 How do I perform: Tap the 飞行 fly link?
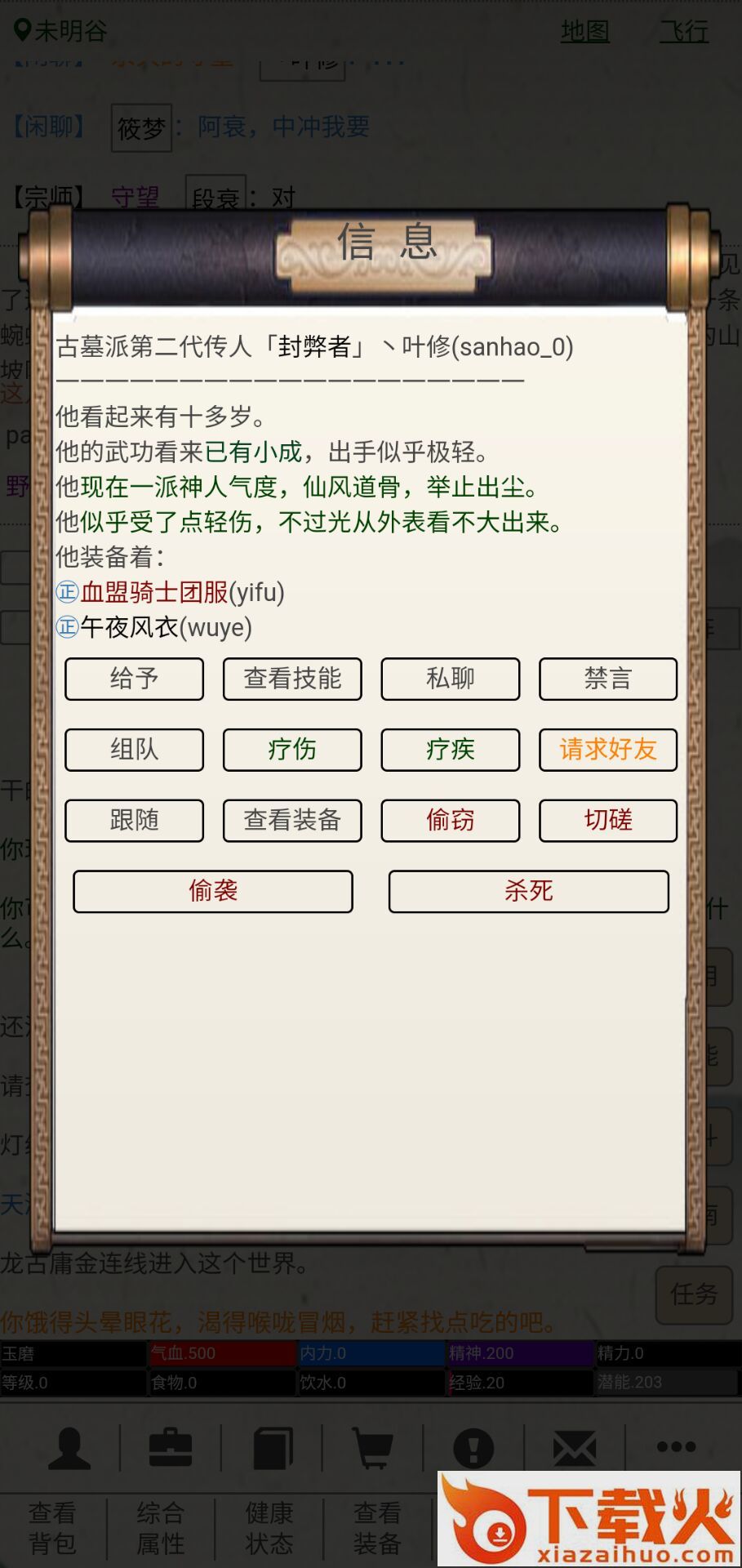coord(684,31)
